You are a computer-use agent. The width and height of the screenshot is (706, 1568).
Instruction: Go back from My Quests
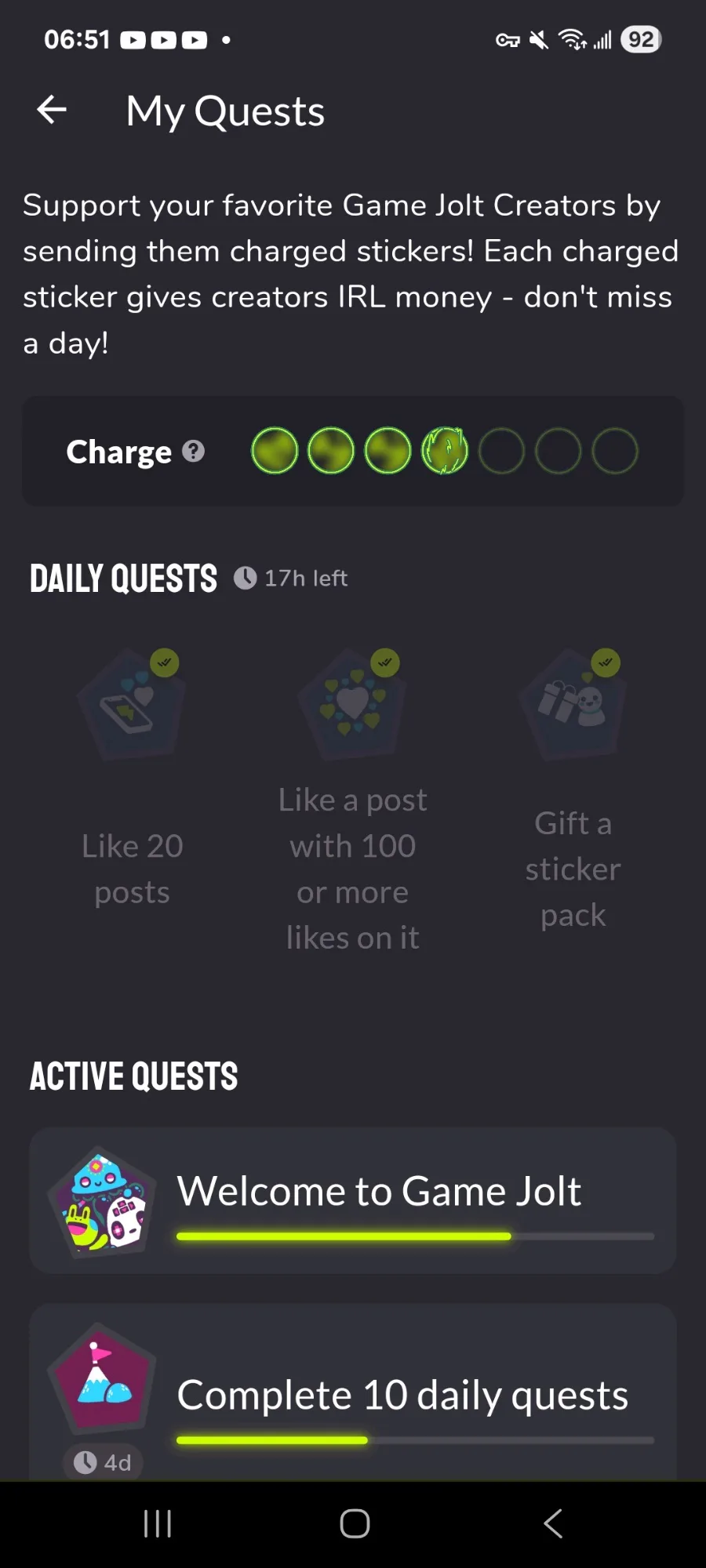[x=52, y=110]
